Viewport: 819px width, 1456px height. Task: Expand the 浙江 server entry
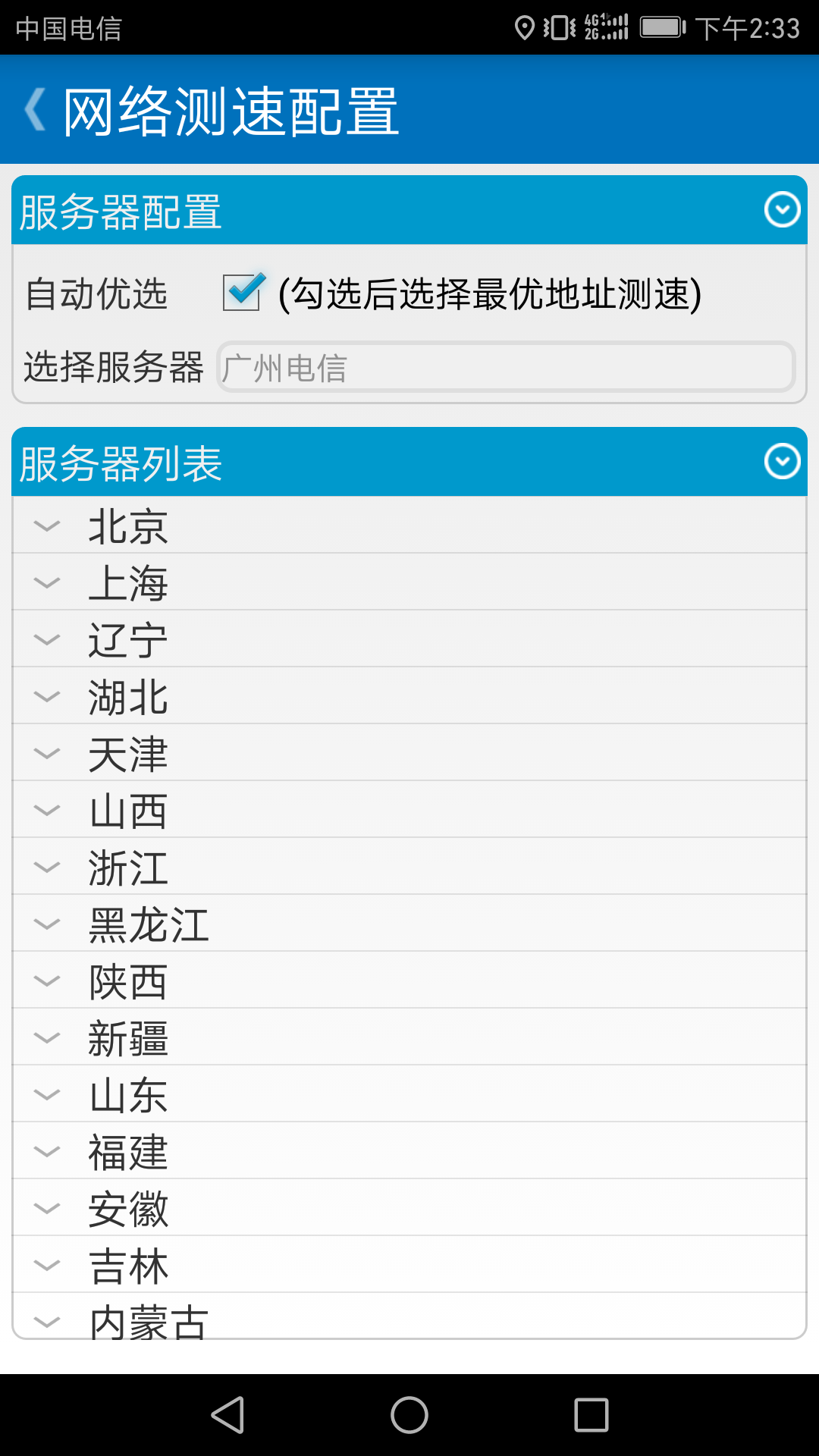(47, 866)
